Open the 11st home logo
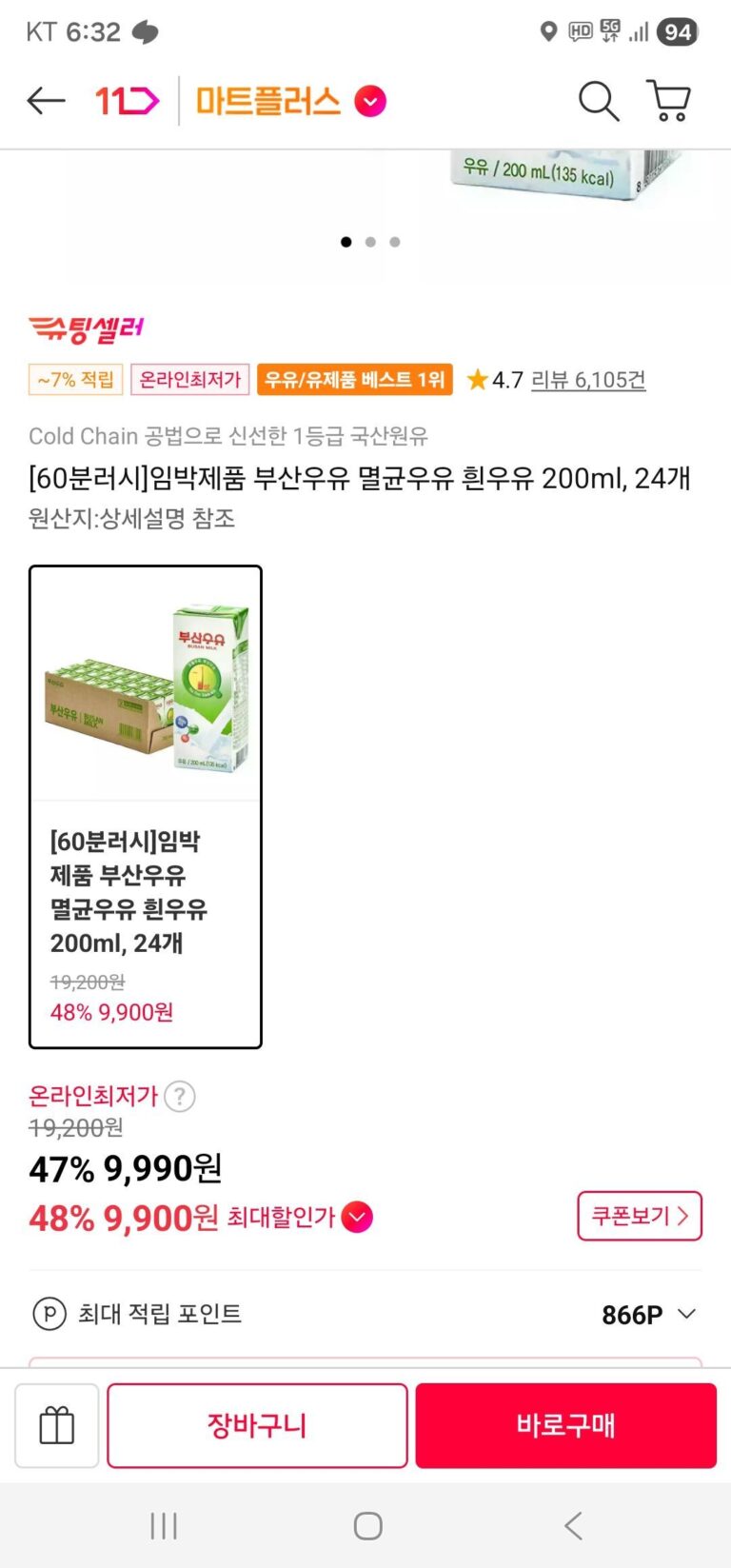 point(127,100)
